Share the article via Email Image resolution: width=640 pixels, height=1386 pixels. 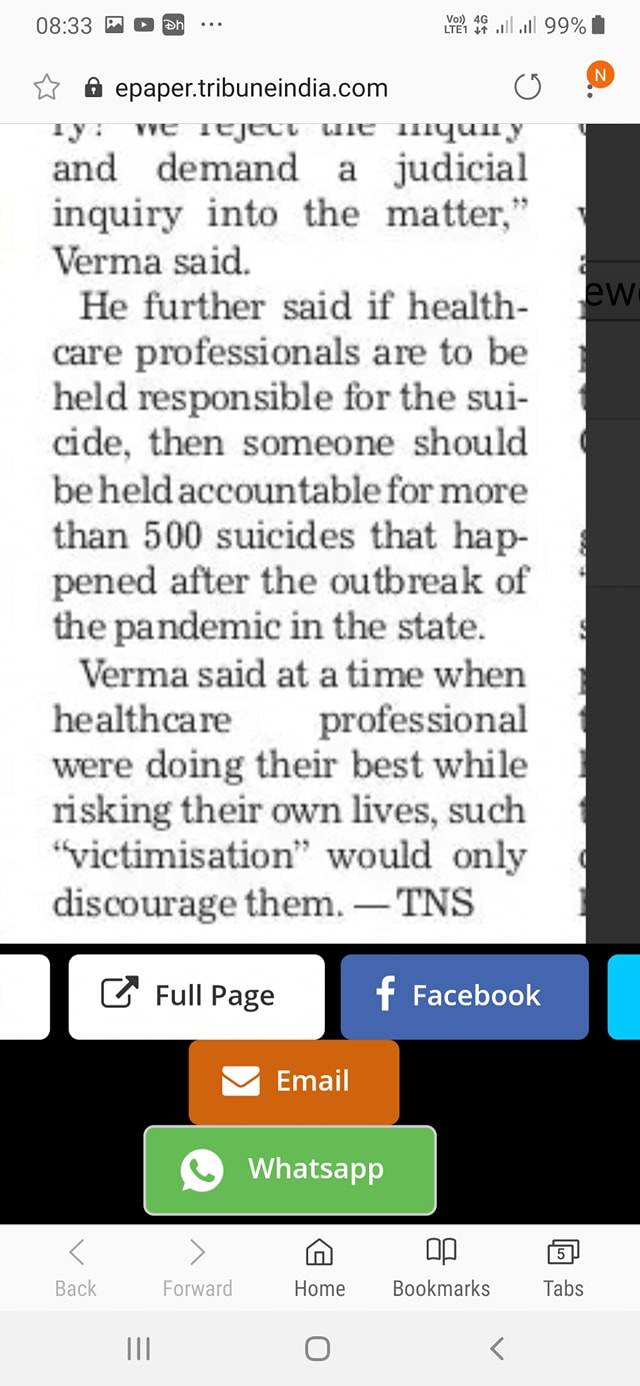[294, 1081]
